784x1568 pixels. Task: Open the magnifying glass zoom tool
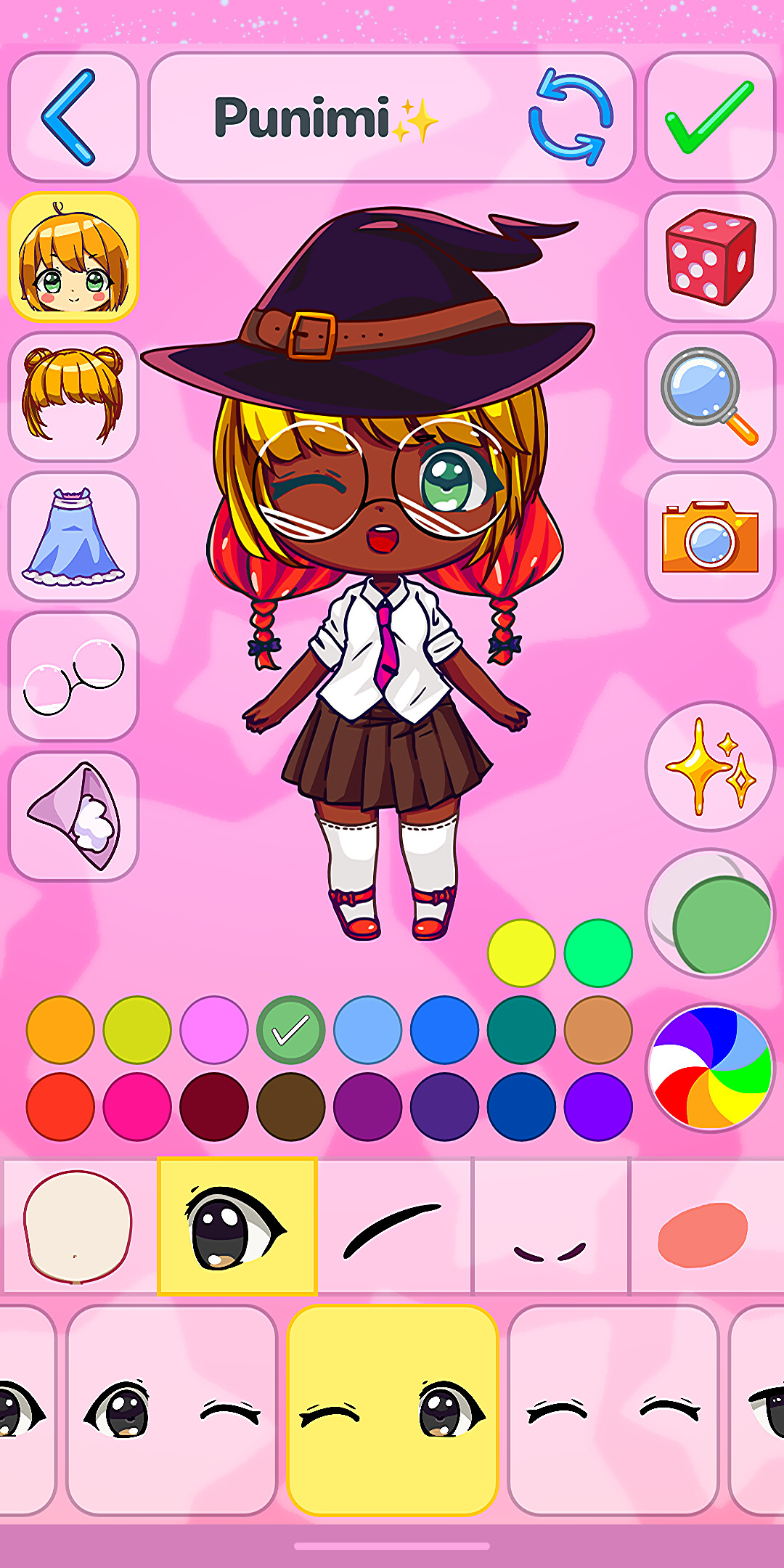(x=710, y=396)
